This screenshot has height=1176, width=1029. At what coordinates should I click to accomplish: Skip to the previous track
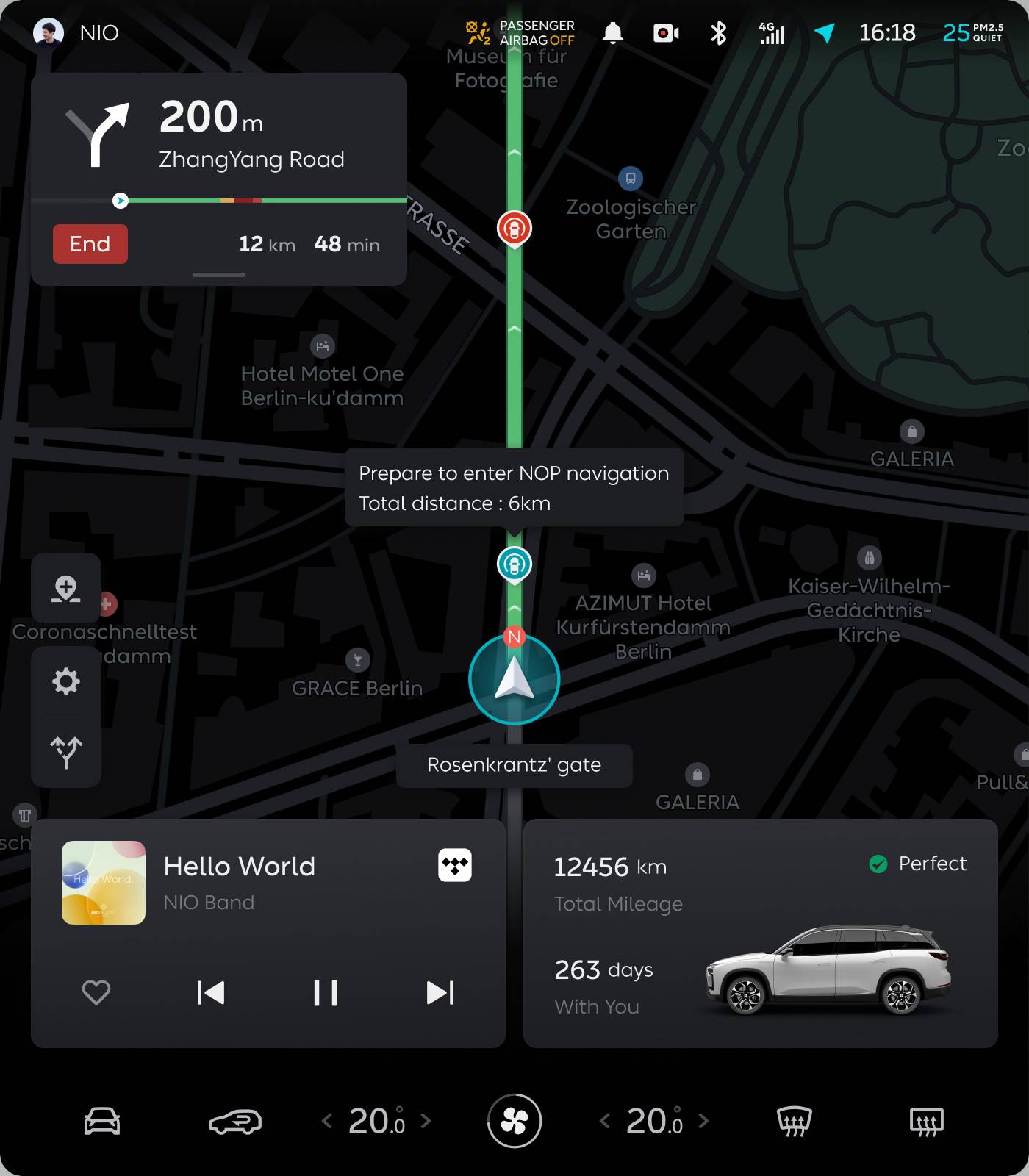click(x=211, y=992)
